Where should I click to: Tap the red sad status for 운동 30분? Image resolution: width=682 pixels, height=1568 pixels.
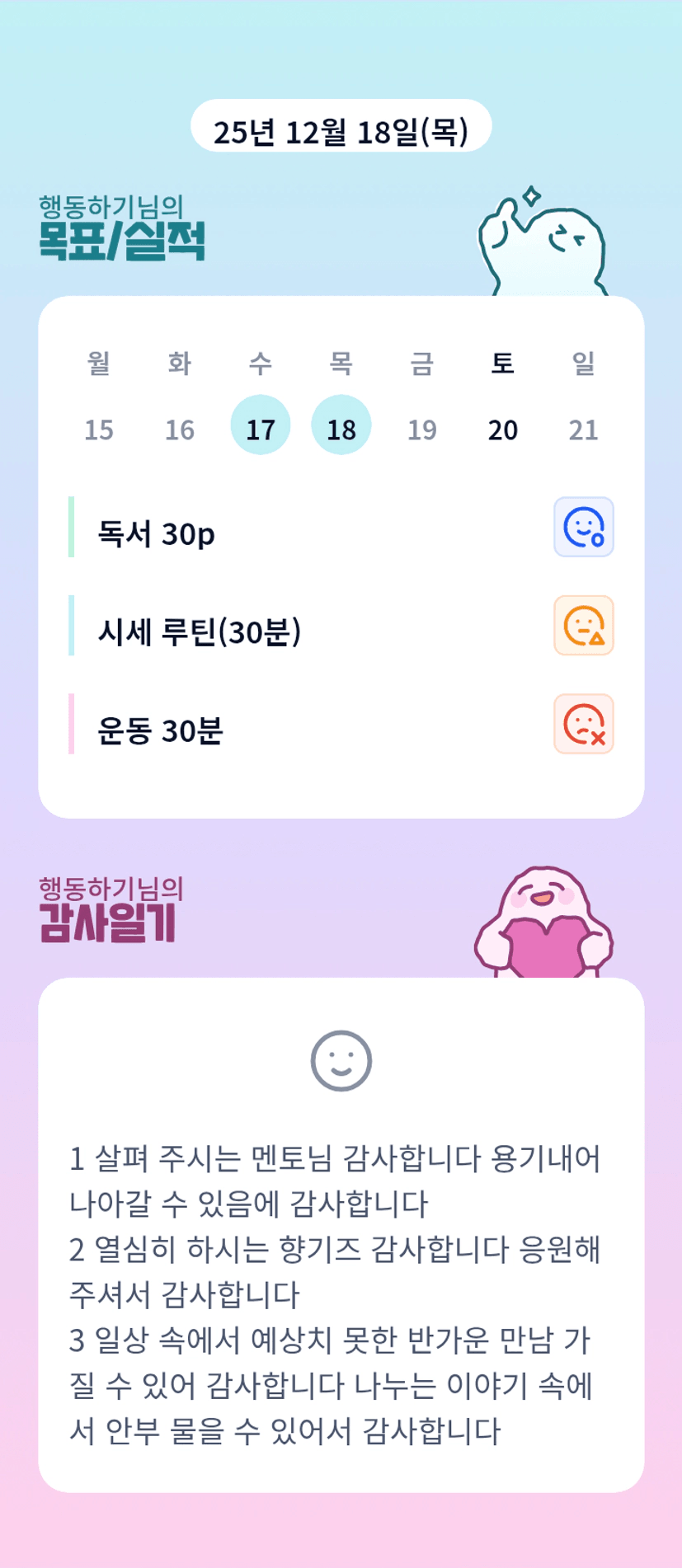point(584,724)
